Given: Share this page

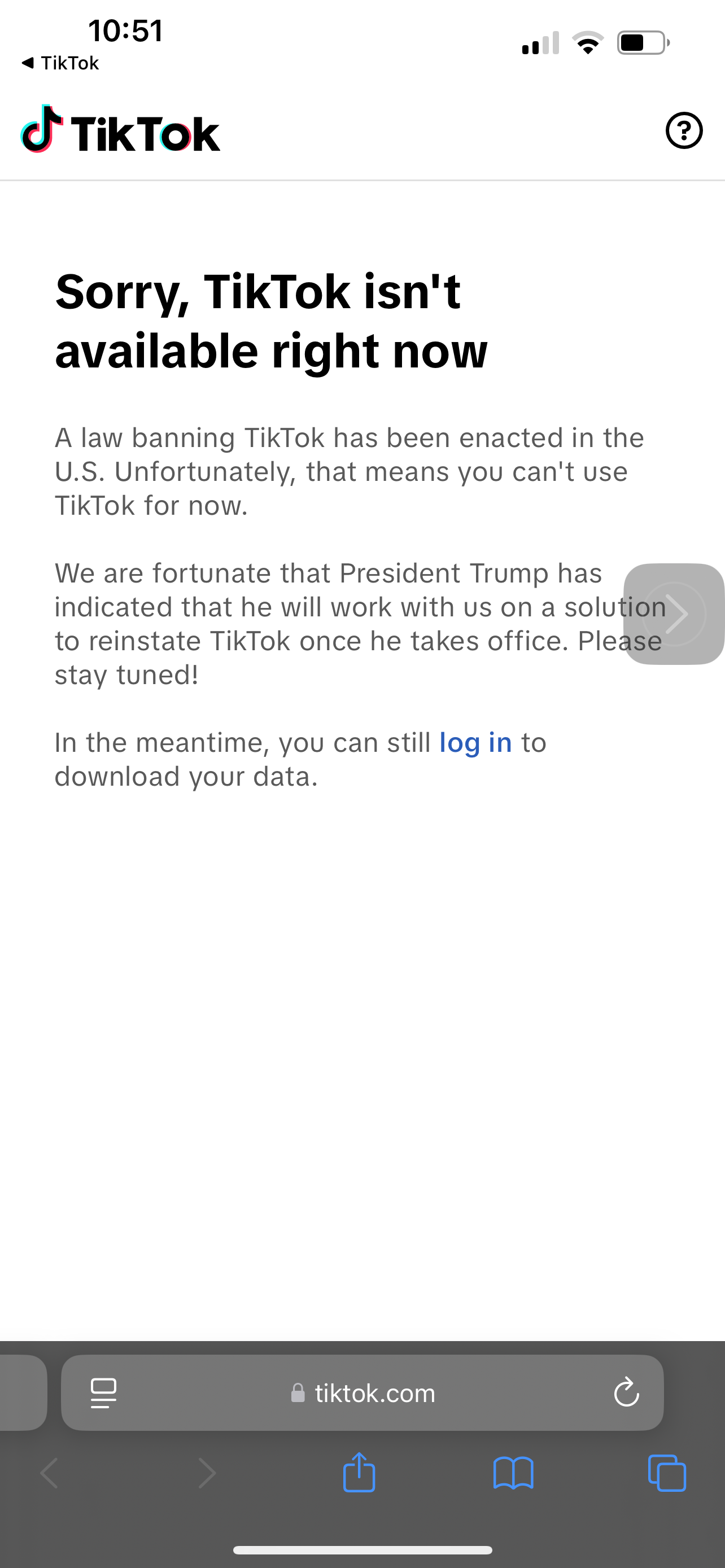Looking at the screenshot, I should point(359,1473).
